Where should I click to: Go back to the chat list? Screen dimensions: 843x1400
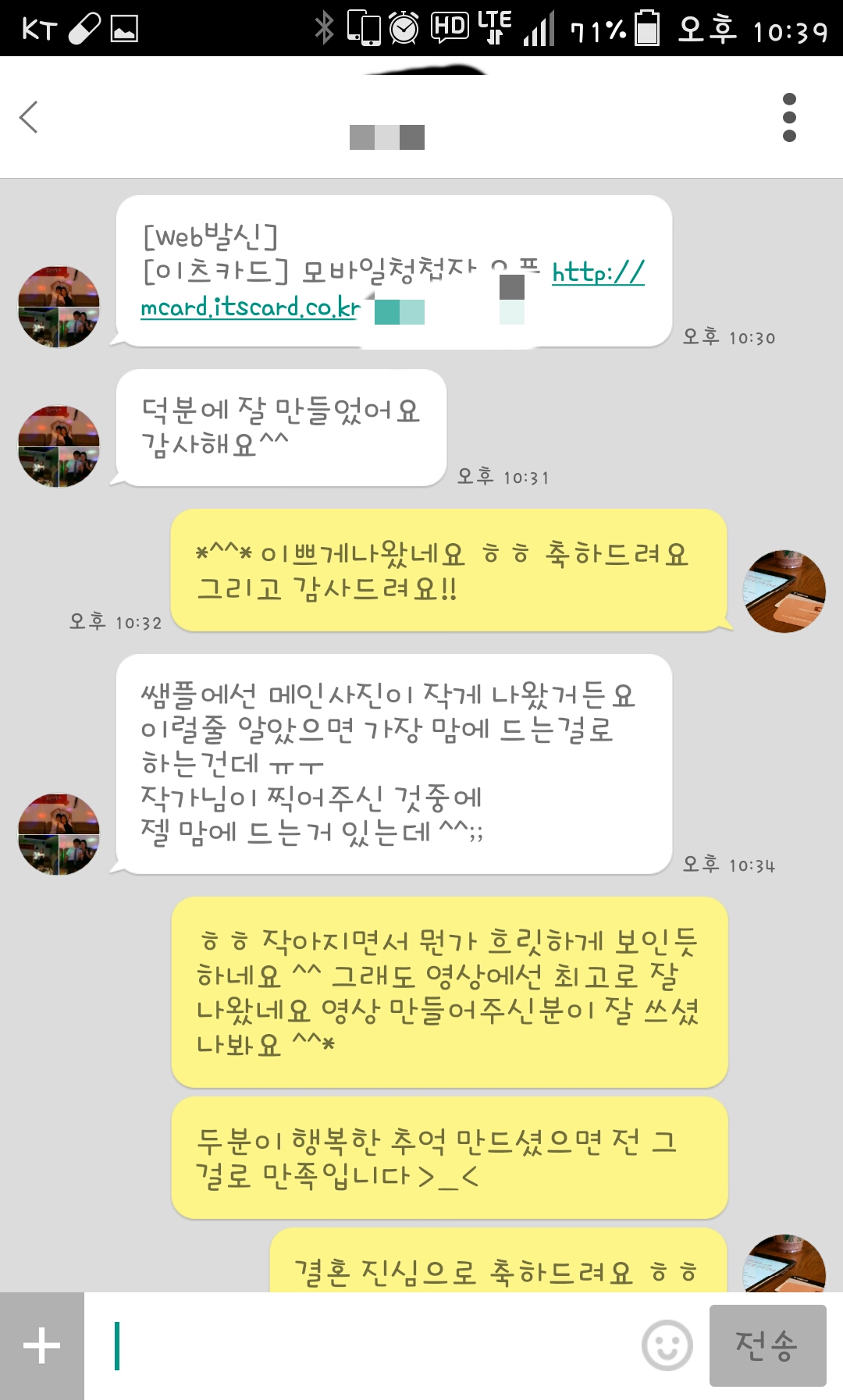click(30, 118)
